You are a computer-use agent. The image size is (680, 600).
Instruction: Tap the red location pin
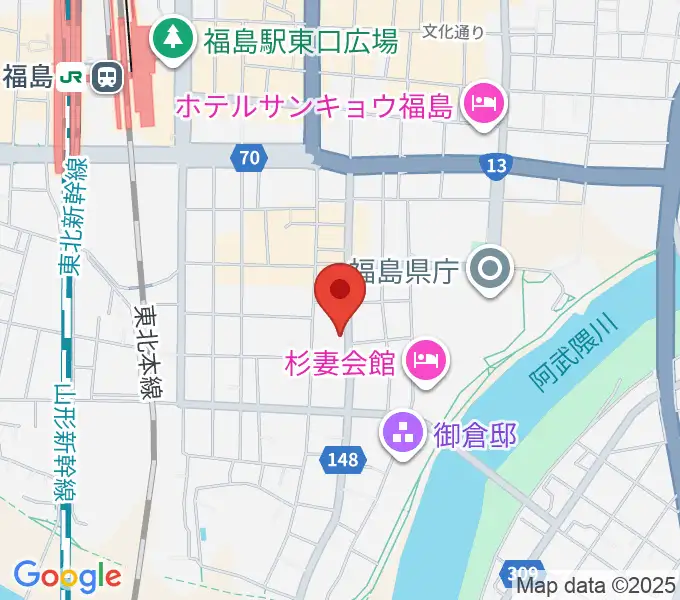pos(340,293)
